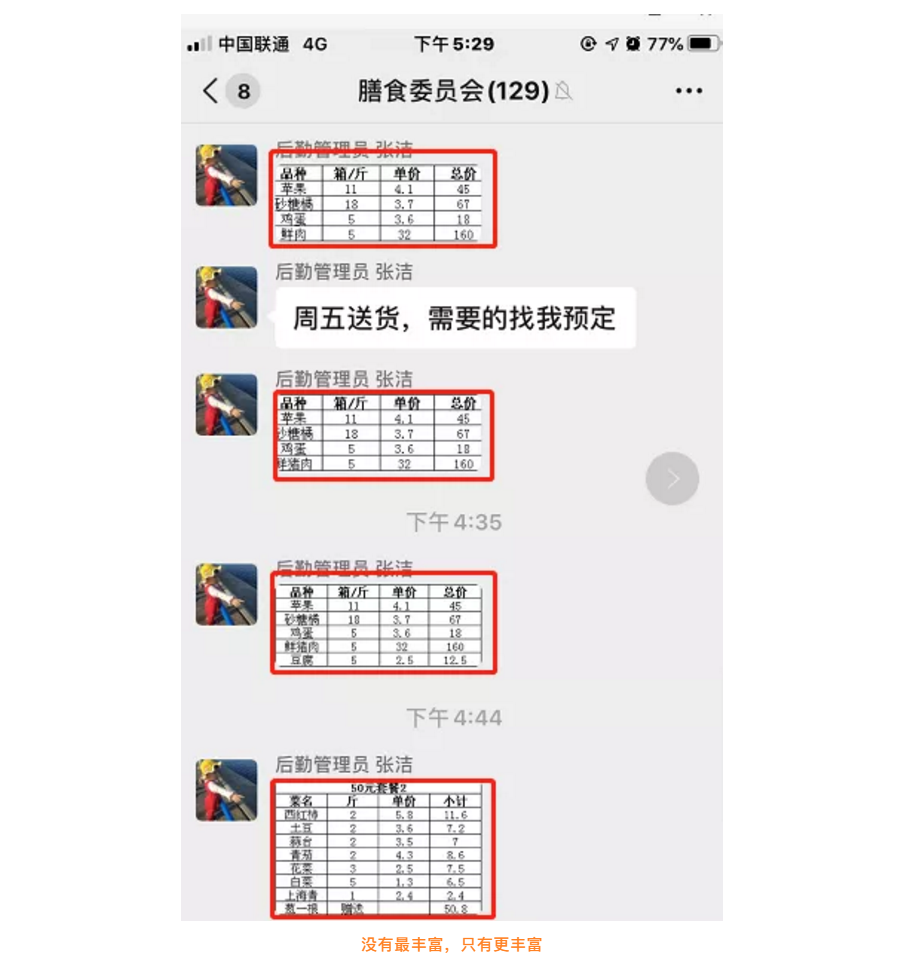Image resolution: width=919 pixels, height=960 pixels.
Task: Open 张洁's avatar beside the 周五送货 message
Action: click(x=226, y=297)
